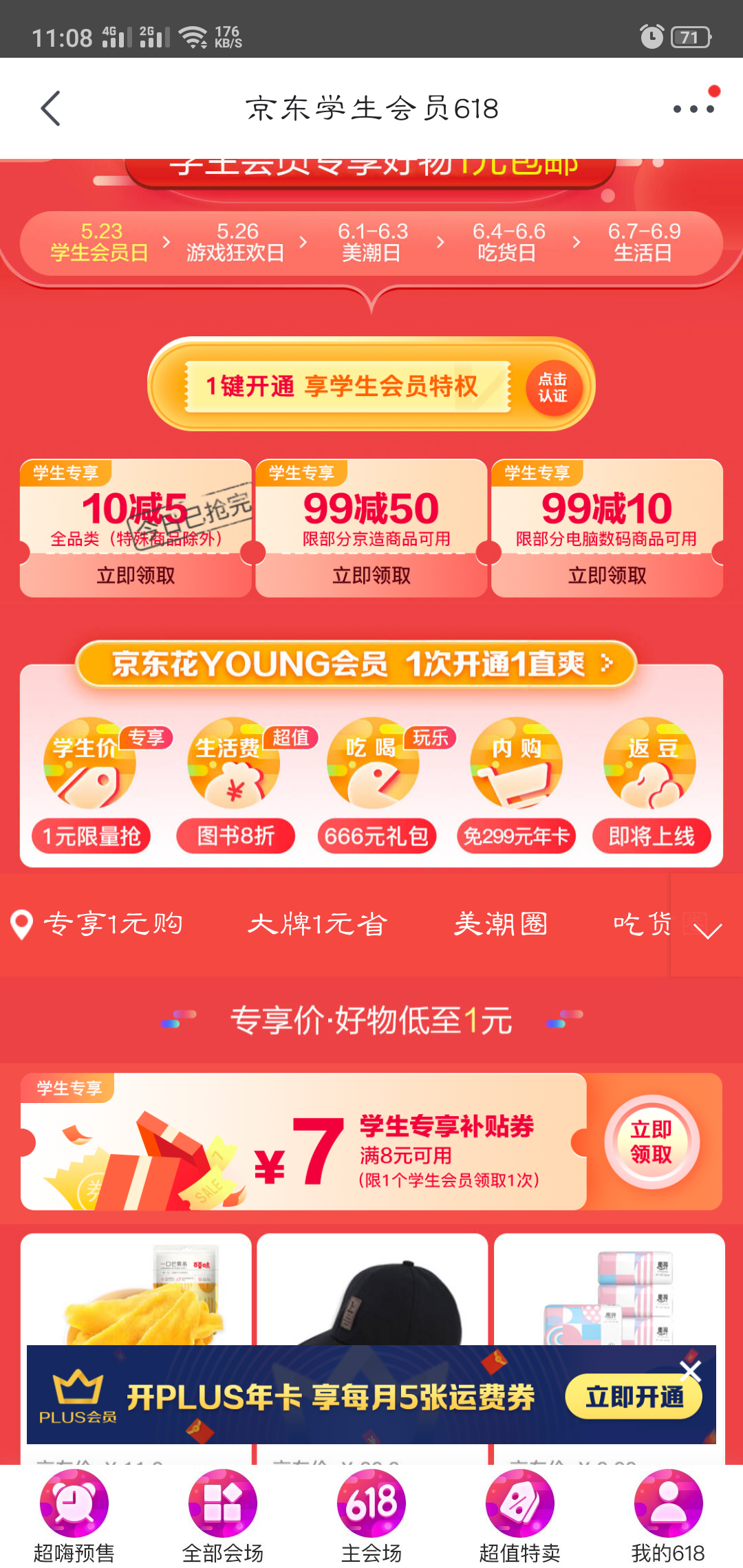The width and height of the screenshot is (743, 1568).
Task: Open the three-dot overflow menu
Action: pyautogui.click(x=693, y=109)
